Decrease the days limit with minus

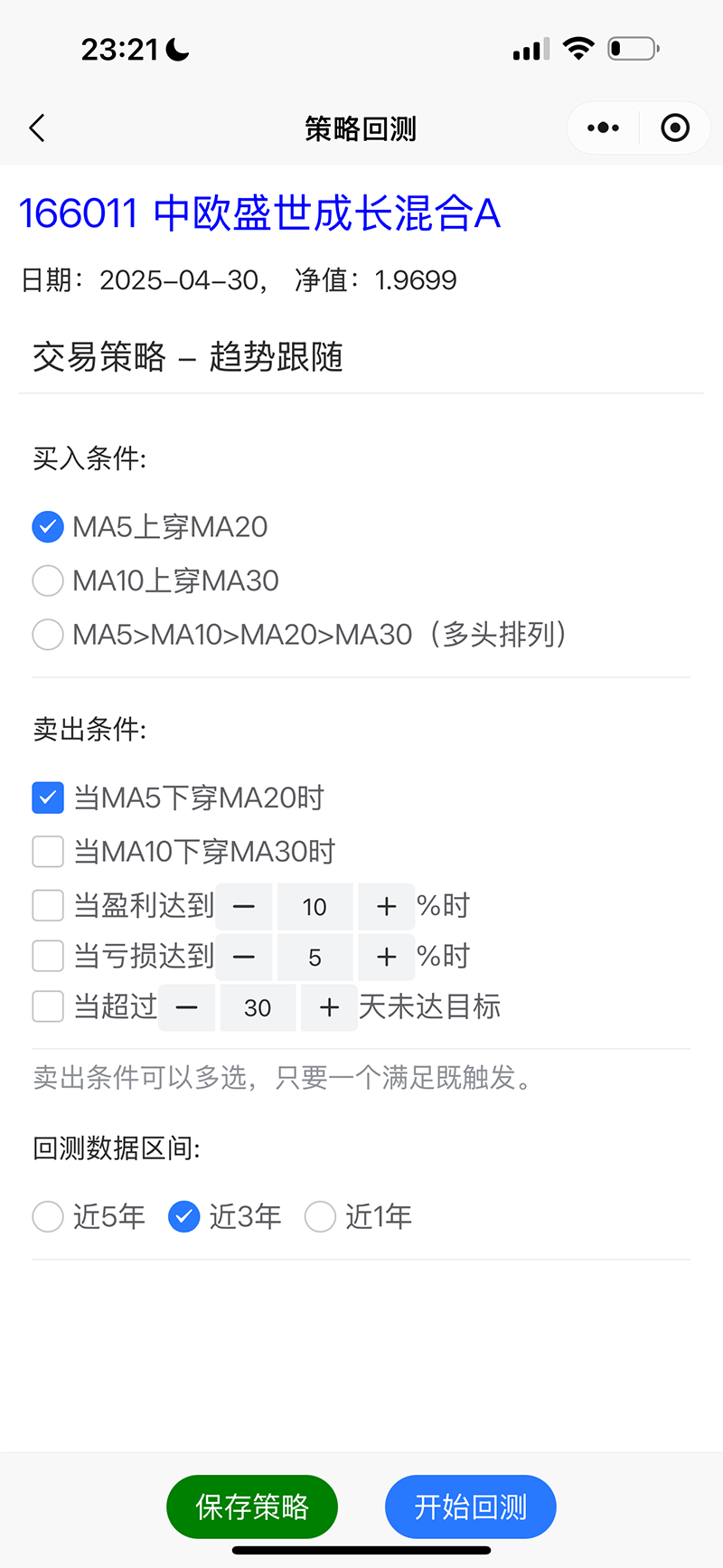(x=187, y=1008)
